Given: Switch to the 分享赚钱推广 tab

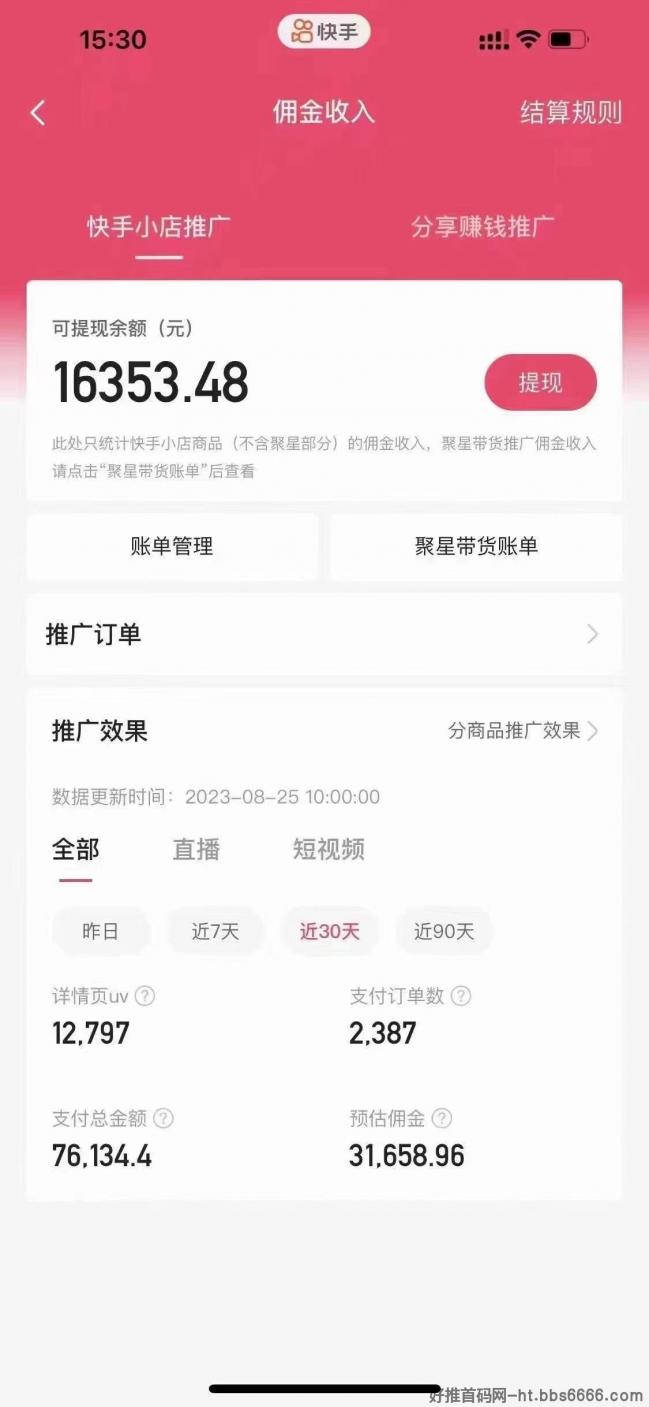Looking at the screenshot, I should pyautogui.click(x=483, y=226).
